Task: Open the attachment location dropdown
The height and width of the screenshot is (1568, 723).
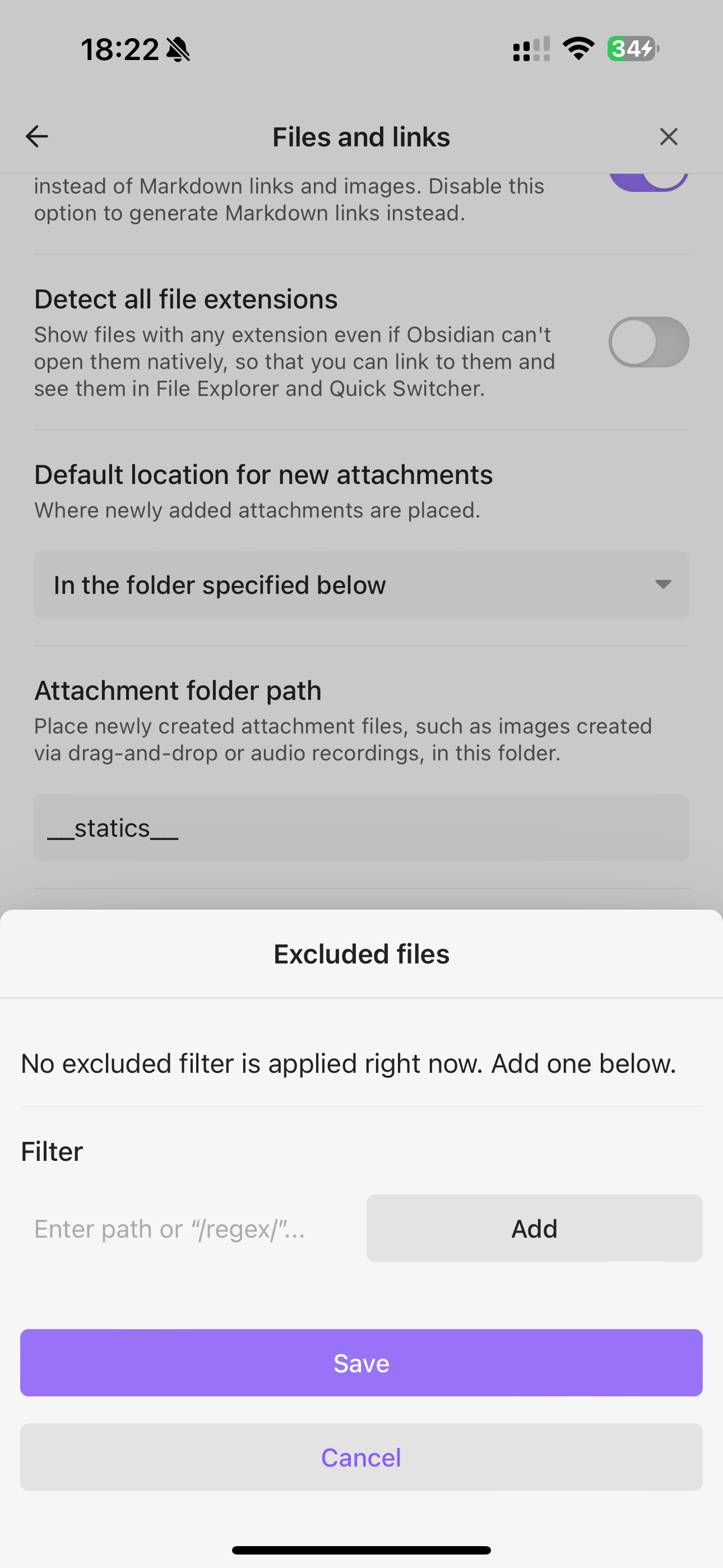Action: point(361,585)
